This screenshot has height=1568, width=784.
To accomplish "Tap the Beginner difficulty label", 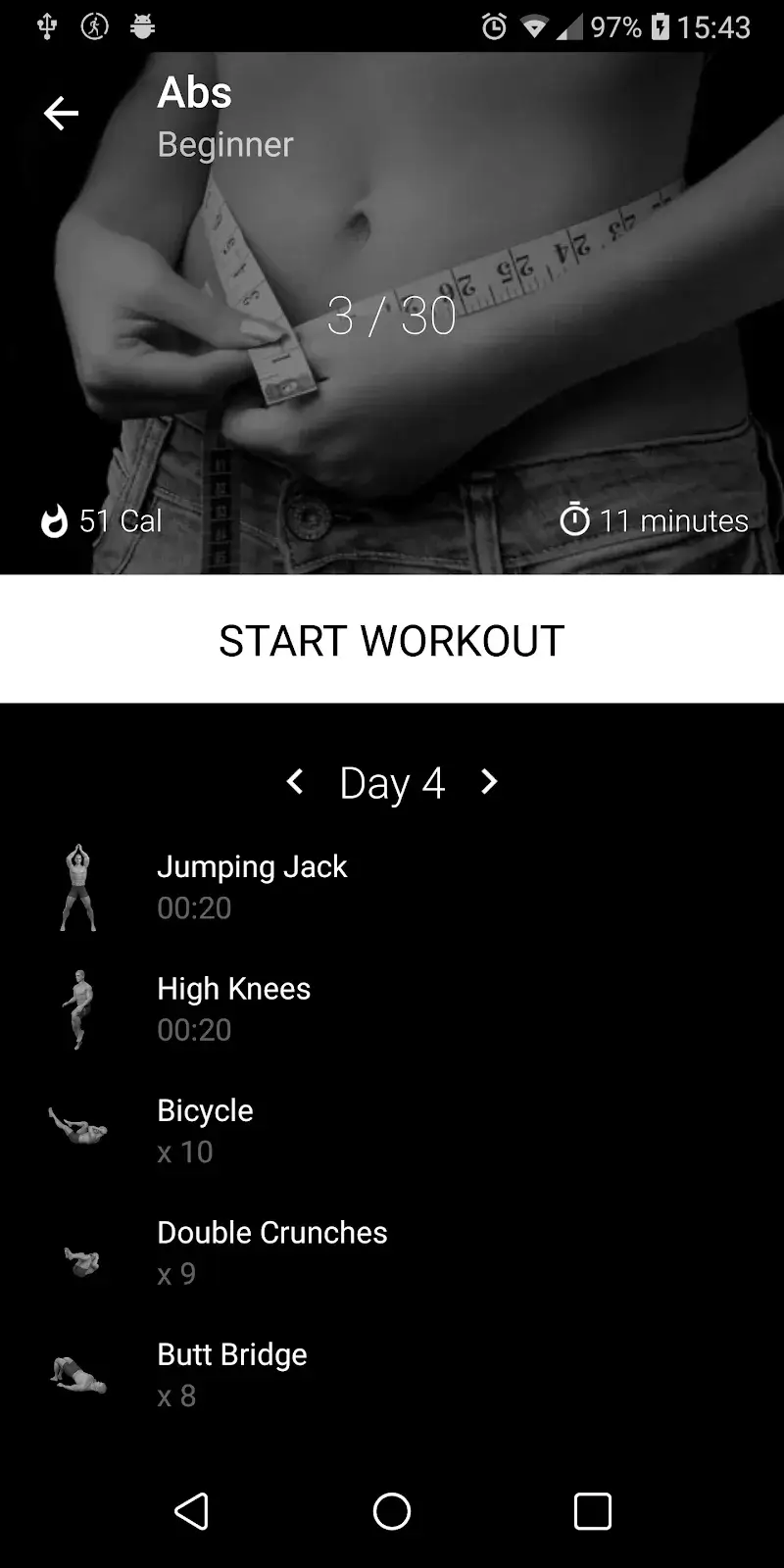I will (225, 144).
